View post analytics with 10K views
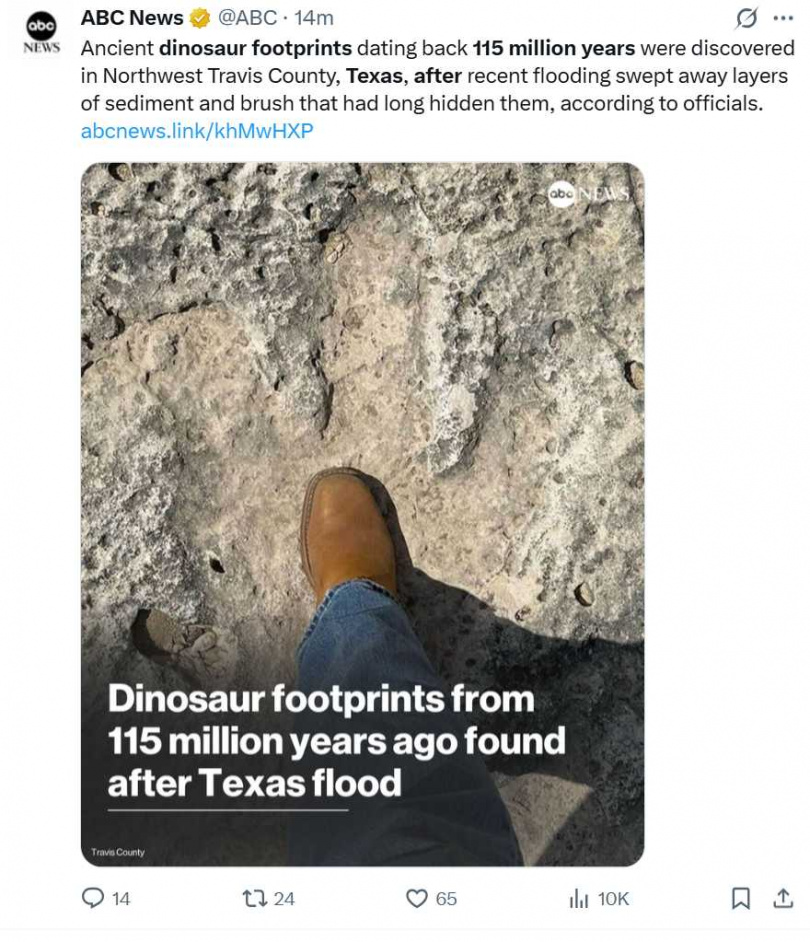This screenshot has width=810, height=942. click(579, 899)
